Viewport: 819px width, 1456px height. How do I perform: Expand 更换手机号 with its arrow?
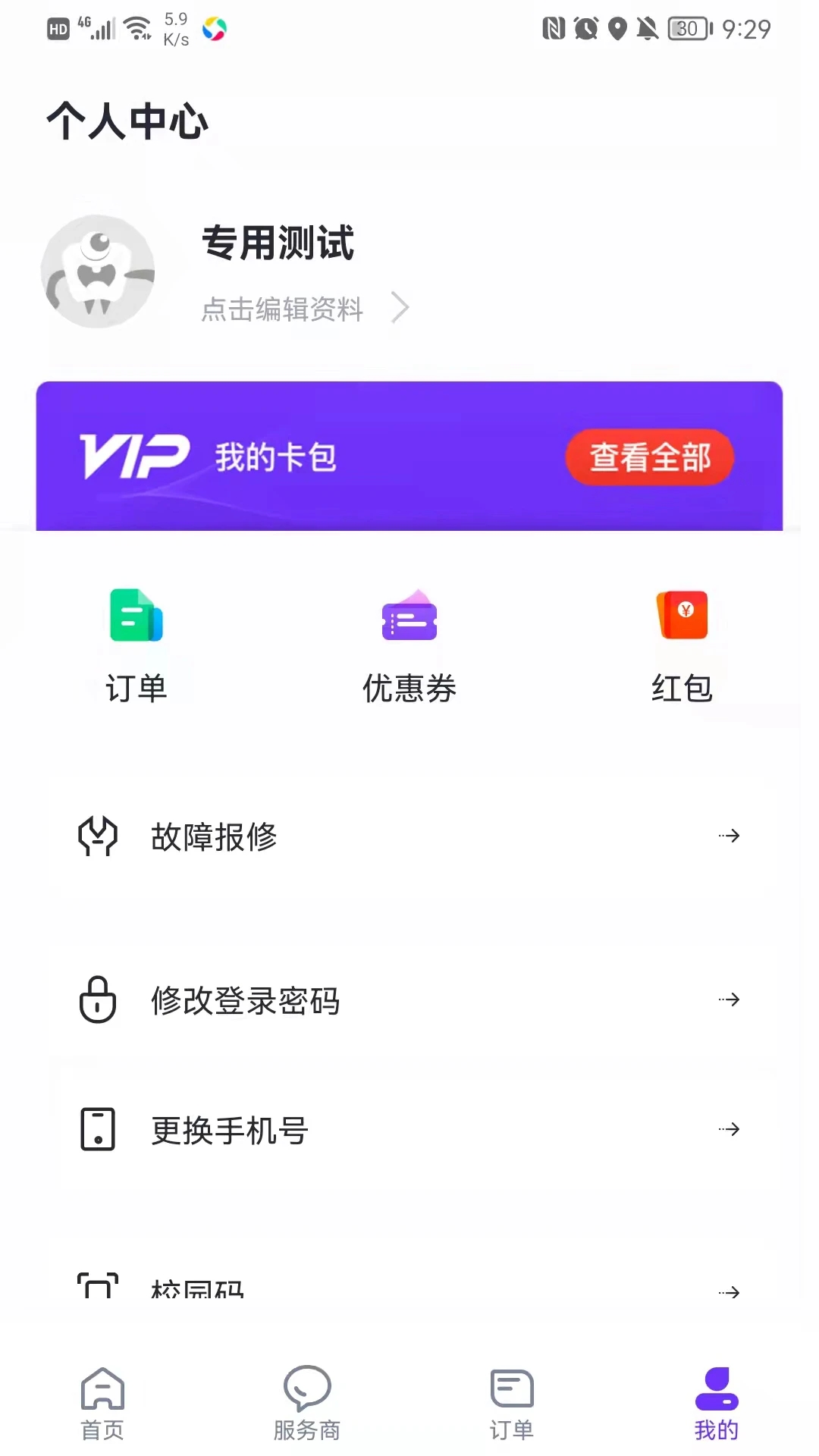(729, 1130)
